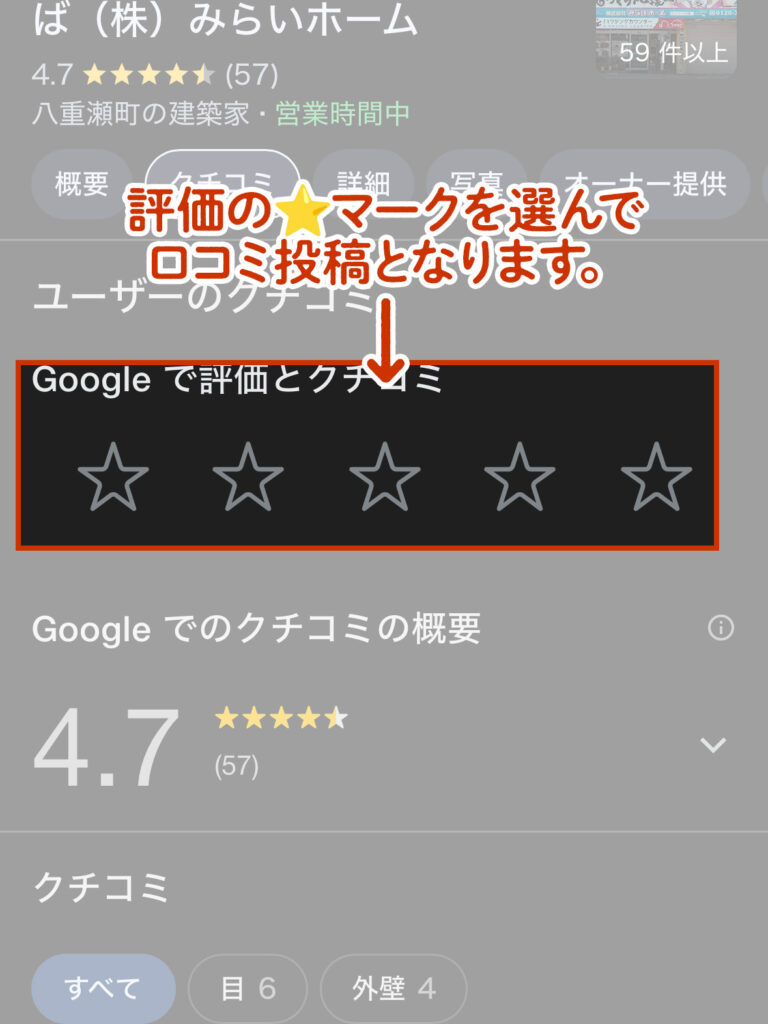Rate the business five stars
This screenshot has height=1024, width=768.
656,477
